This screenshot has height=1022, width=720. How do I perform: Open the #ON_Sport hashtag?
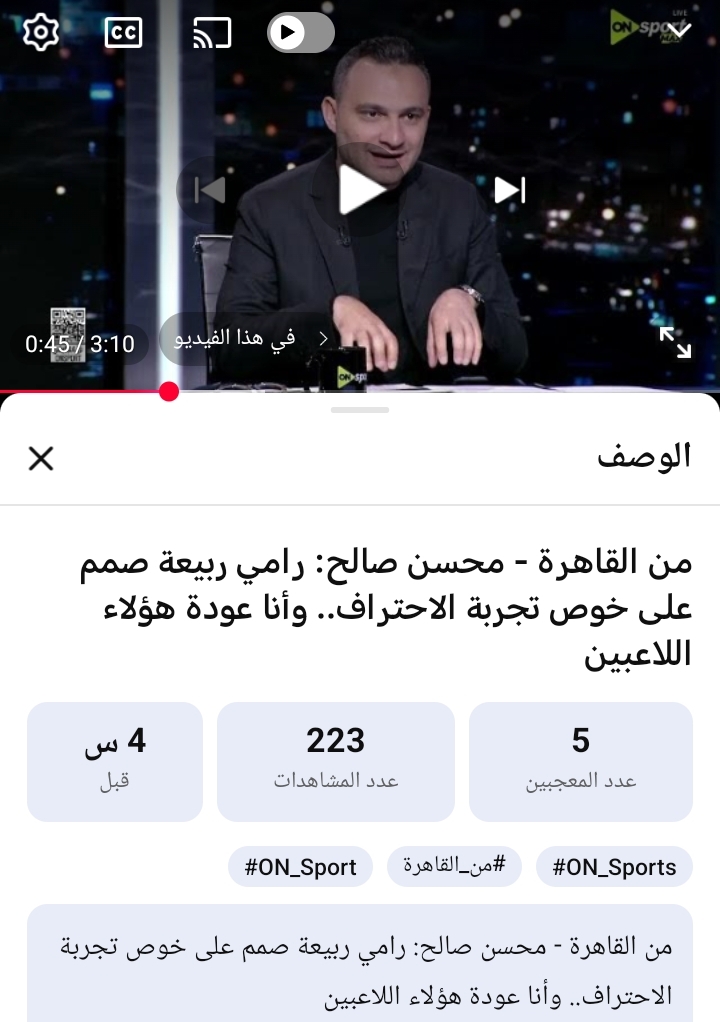tap(300, 867)
